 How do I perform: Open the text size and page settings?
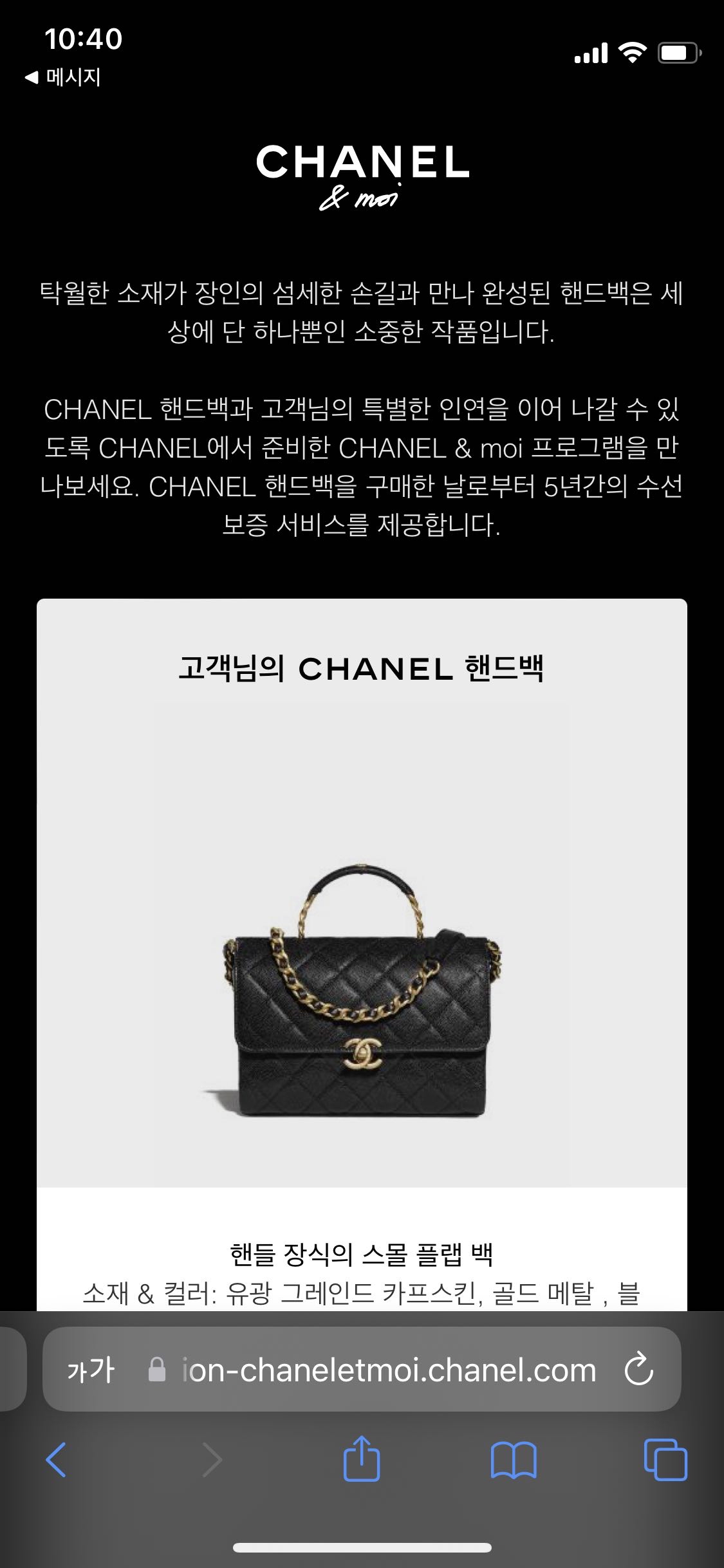click(x=91, y=1369)
